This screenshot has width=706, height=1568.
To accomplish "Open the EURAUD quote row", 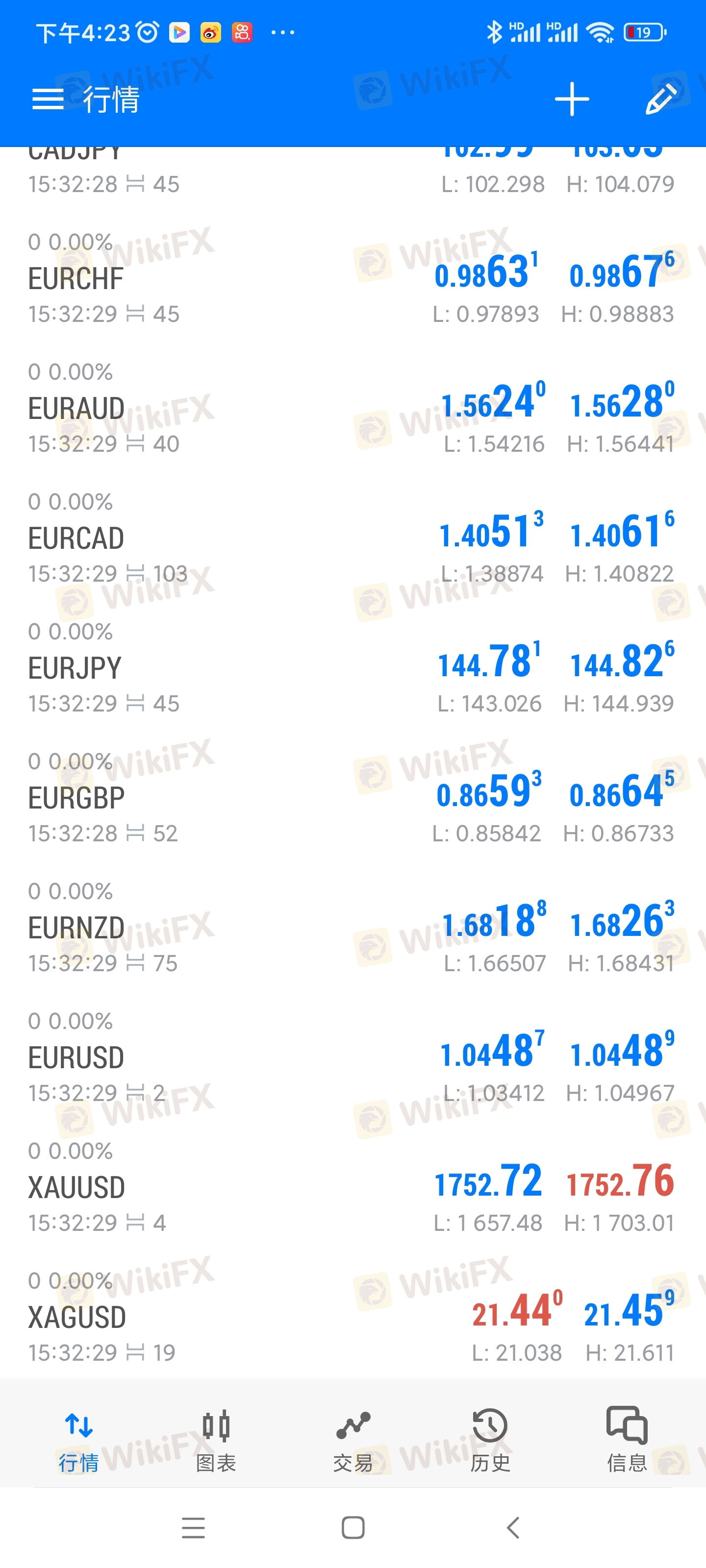I will tap(353, 407).
